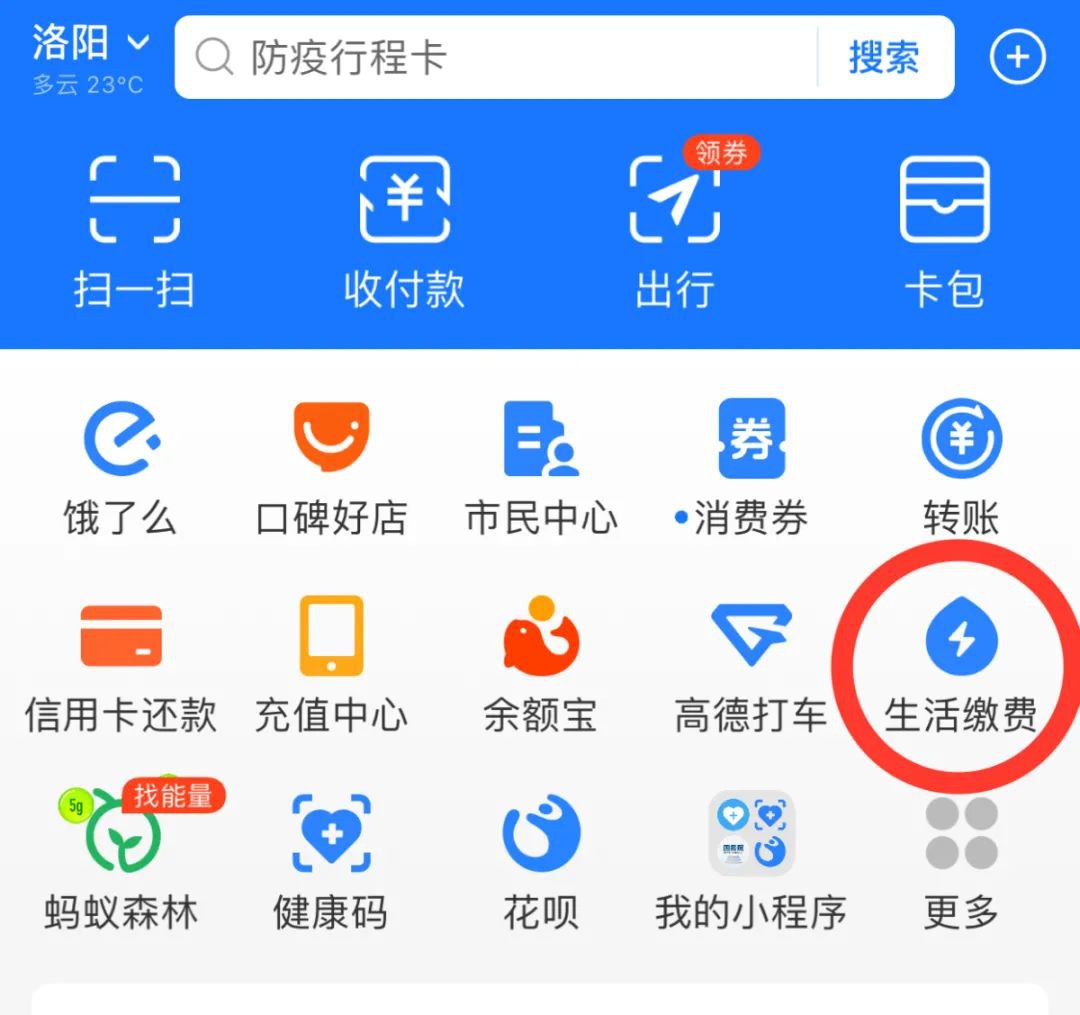This screenshot has width=1080, height=1015.
Task: Open 出行 transport section
Action: (675, 232)
